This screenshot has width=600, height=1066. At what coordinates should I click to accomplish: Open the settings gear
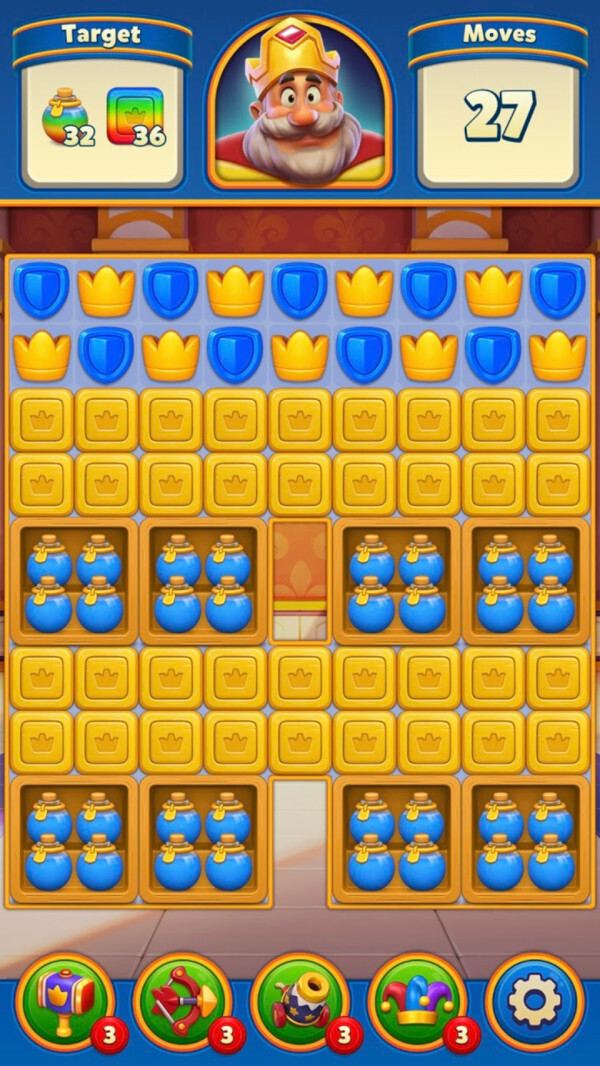coord(535,1001)
